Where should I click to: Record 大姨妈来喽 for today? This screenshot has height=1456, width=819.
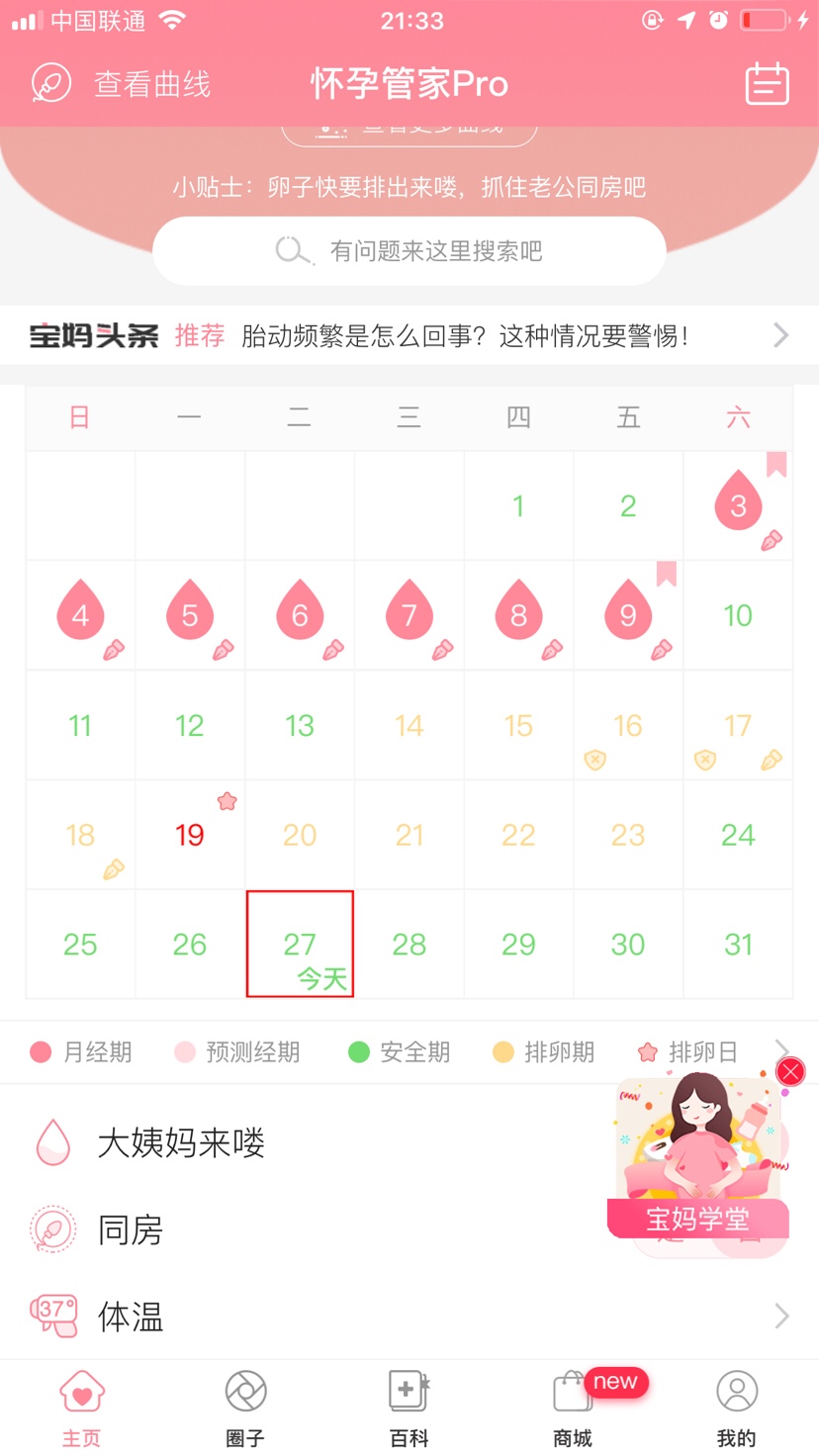pyautogui.click(x=181, y=1143)
